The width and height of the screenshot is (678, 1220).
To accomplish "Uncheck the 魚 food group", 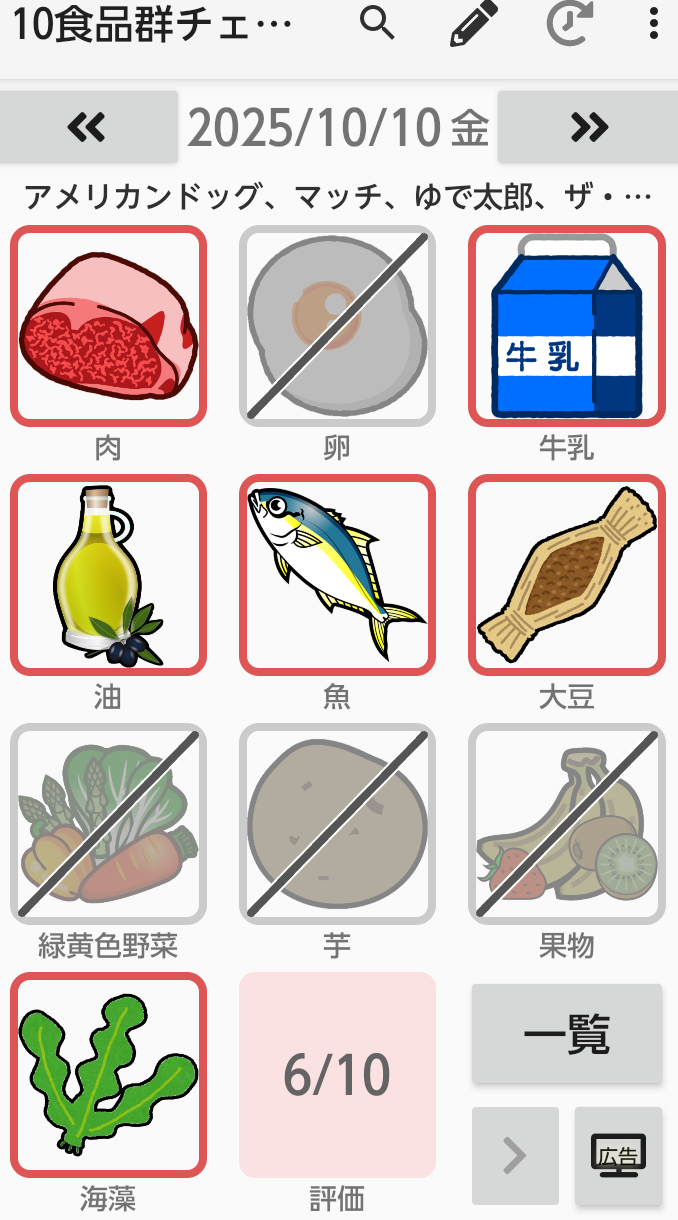I will coord(337,574).
